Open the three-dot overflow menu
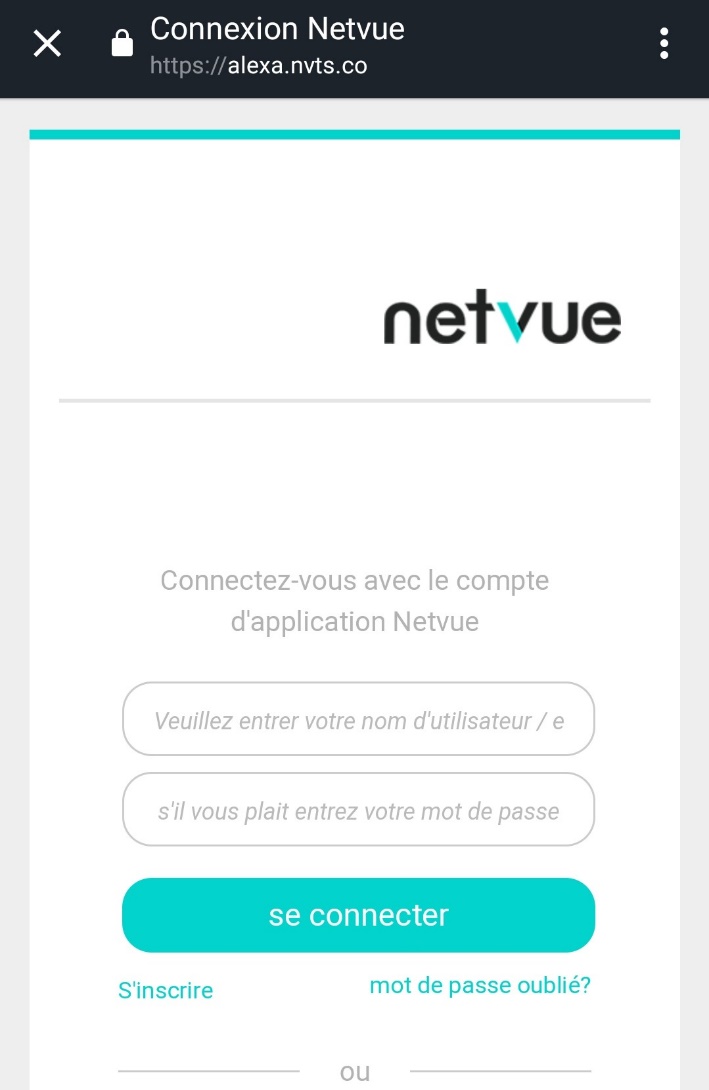Viewport: 709px width, 1090px height. point(664,44)
